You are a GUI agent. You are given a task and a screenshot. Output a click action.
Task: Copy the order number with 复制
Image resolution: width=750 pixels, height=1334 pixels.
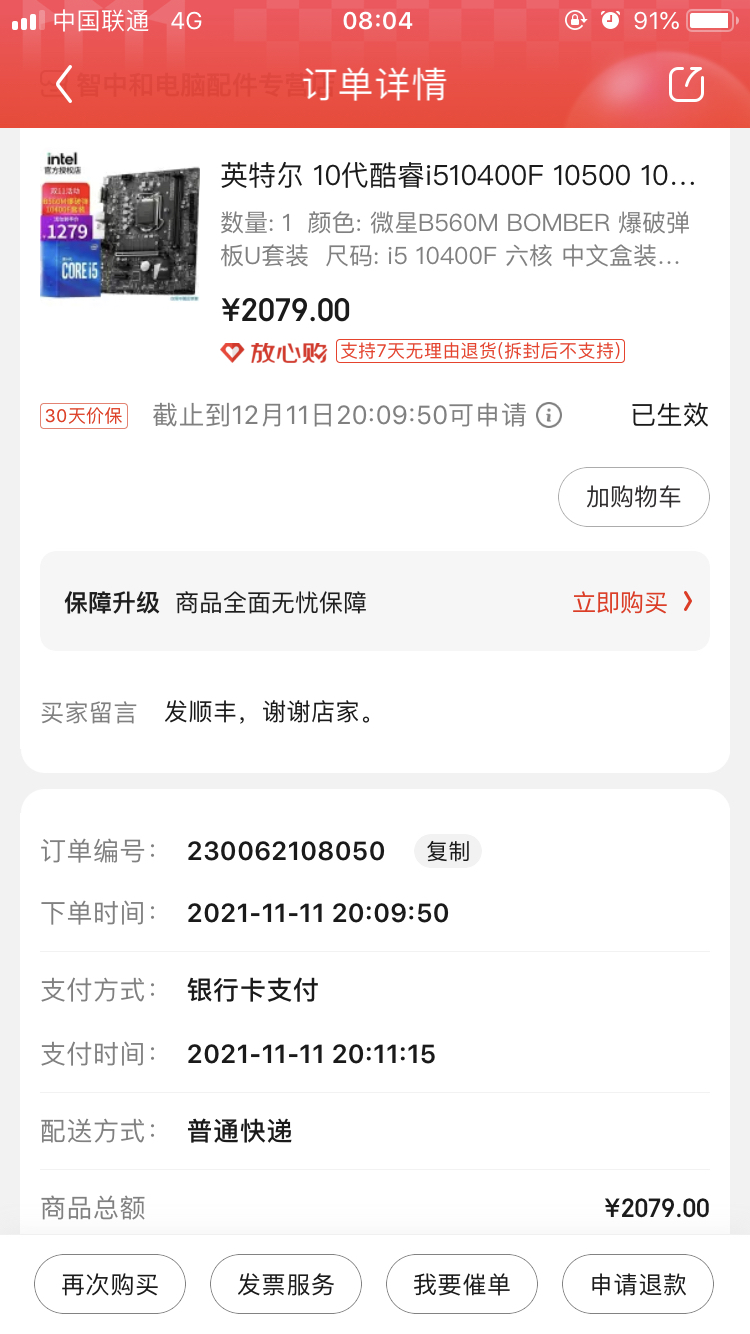(x=448, y=851)
